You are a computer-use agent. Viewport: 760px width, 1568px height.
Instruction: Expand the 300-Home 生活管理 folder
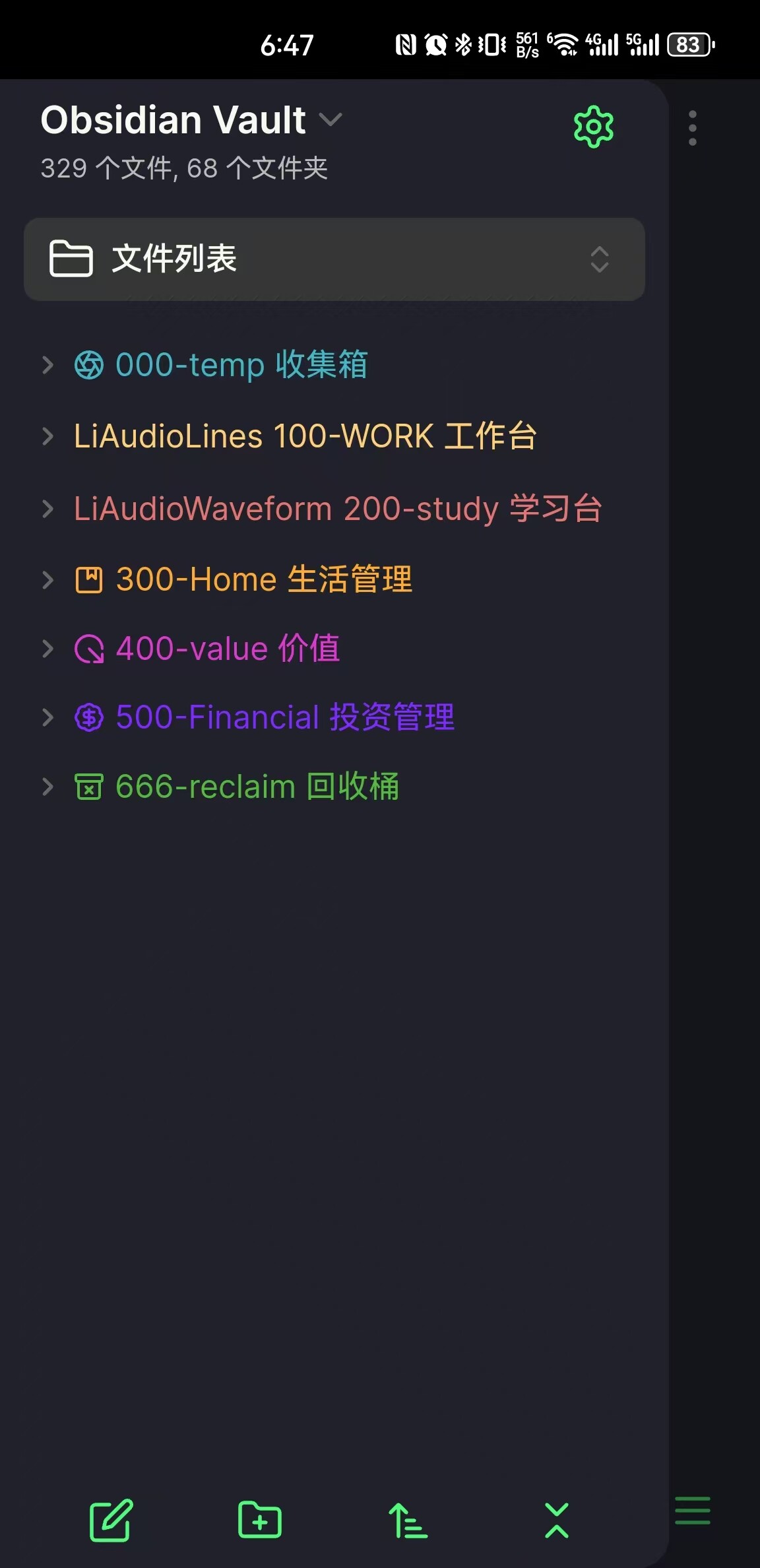[334, 580]
